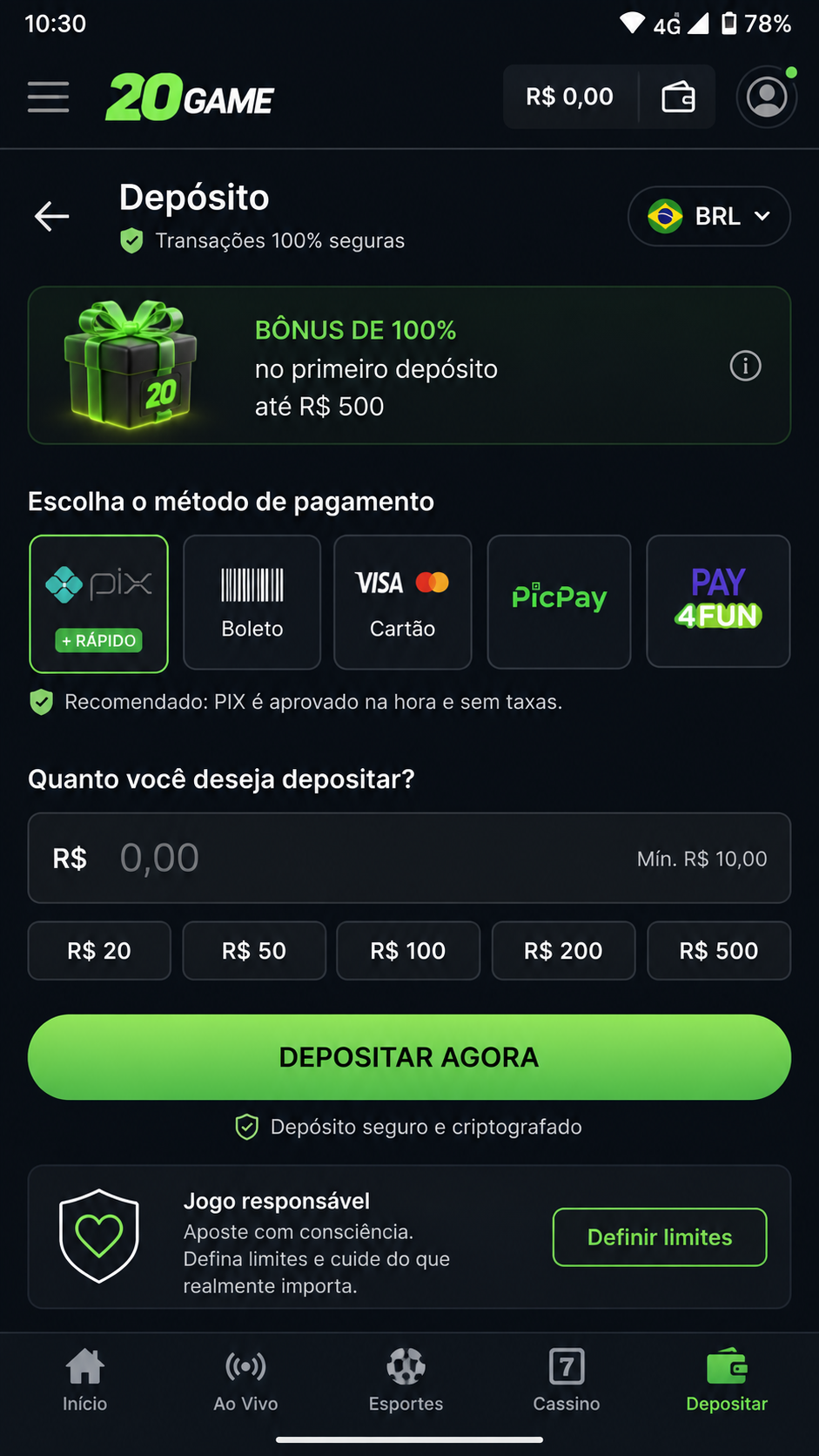Screen dimensions: 819x1456
Task: View bonus info via the info icon
Action: (745, 366)
